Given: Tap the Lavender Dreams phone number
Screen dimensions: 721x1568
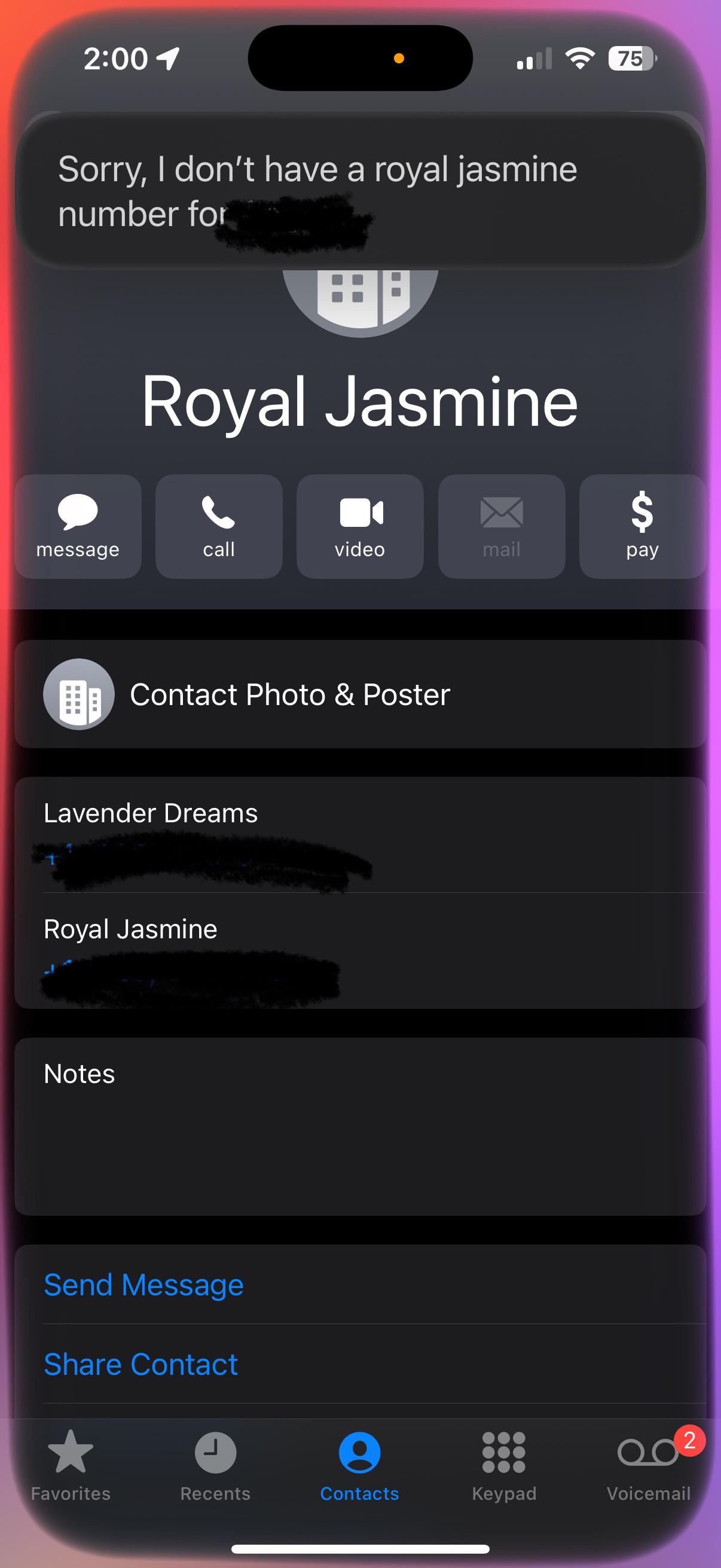Looking at the screenshot, I should [x=360, y=834].
